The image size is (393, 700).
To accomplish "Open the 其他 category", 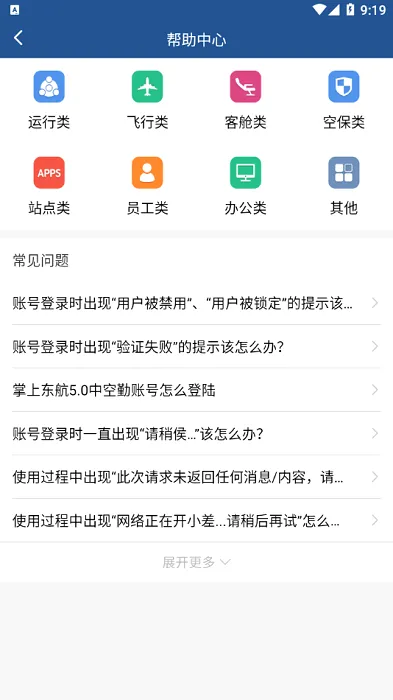I will (344, 186).
